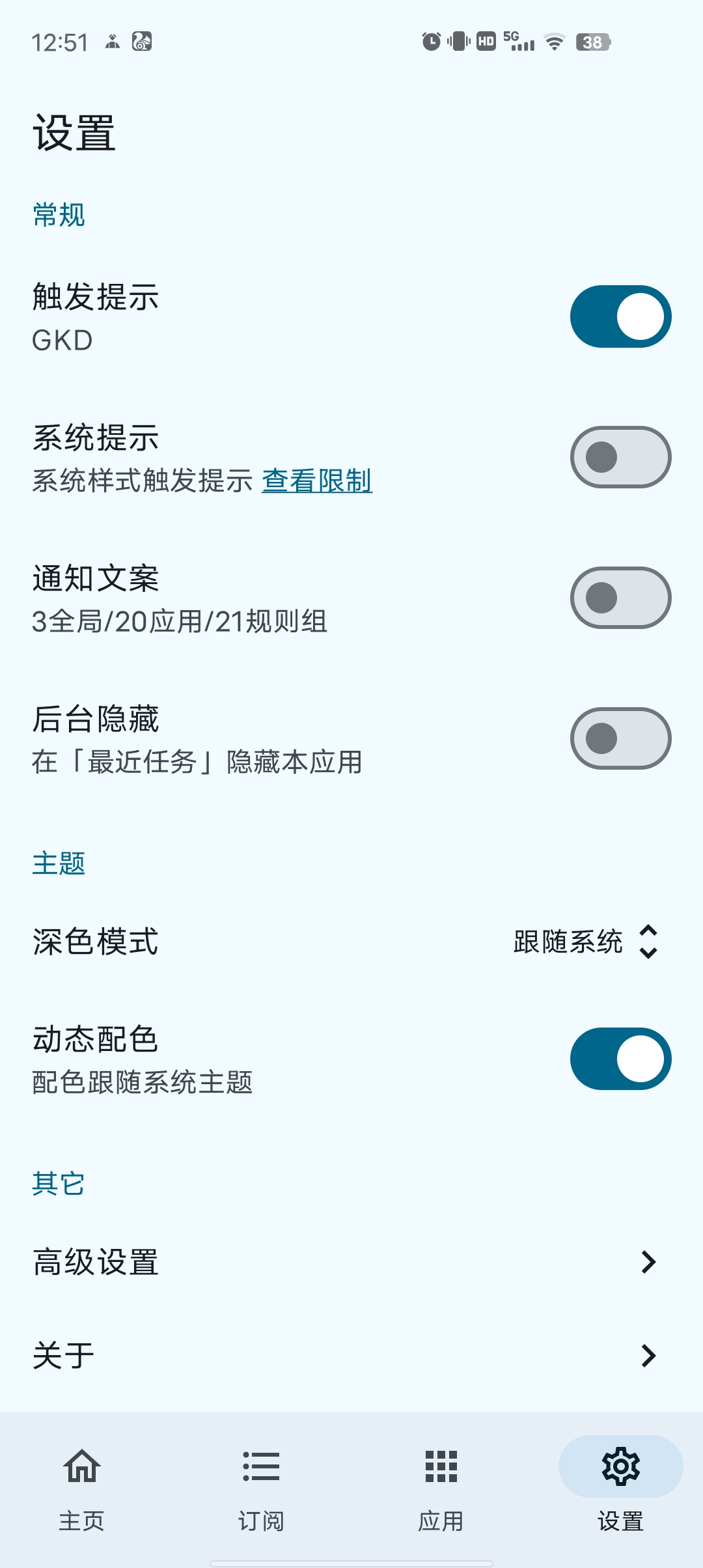Enable 后台隐藏 to hide from recents

click(x=620, y=738)
